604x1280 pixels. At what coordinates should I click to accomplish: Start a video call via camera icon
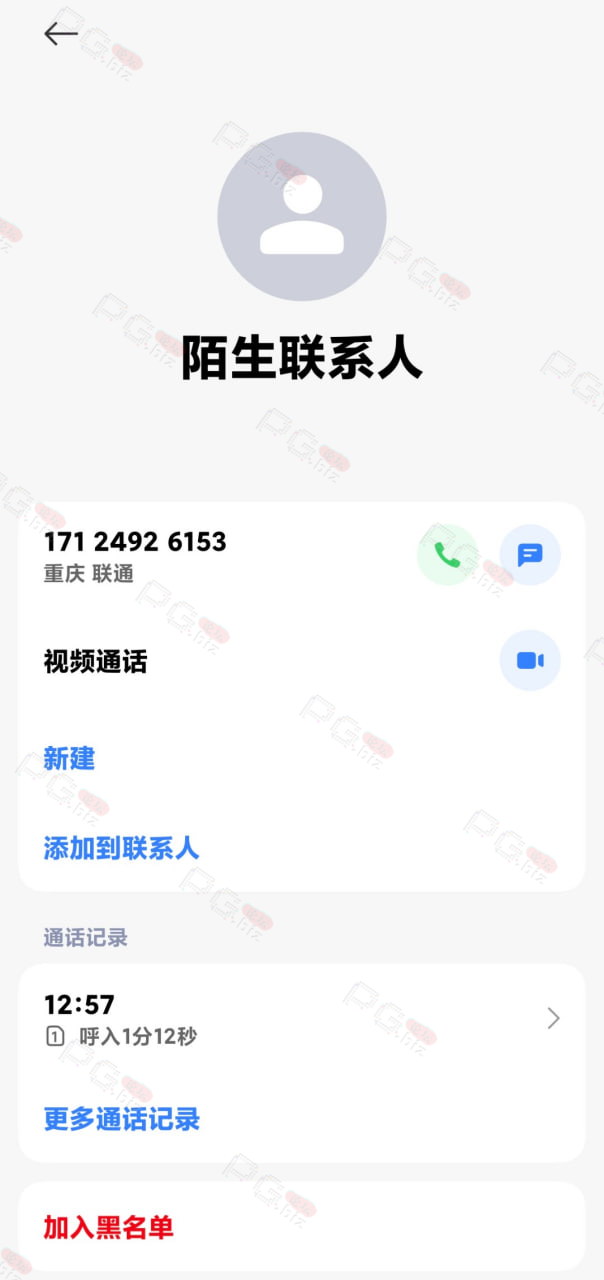coord(530,661)
